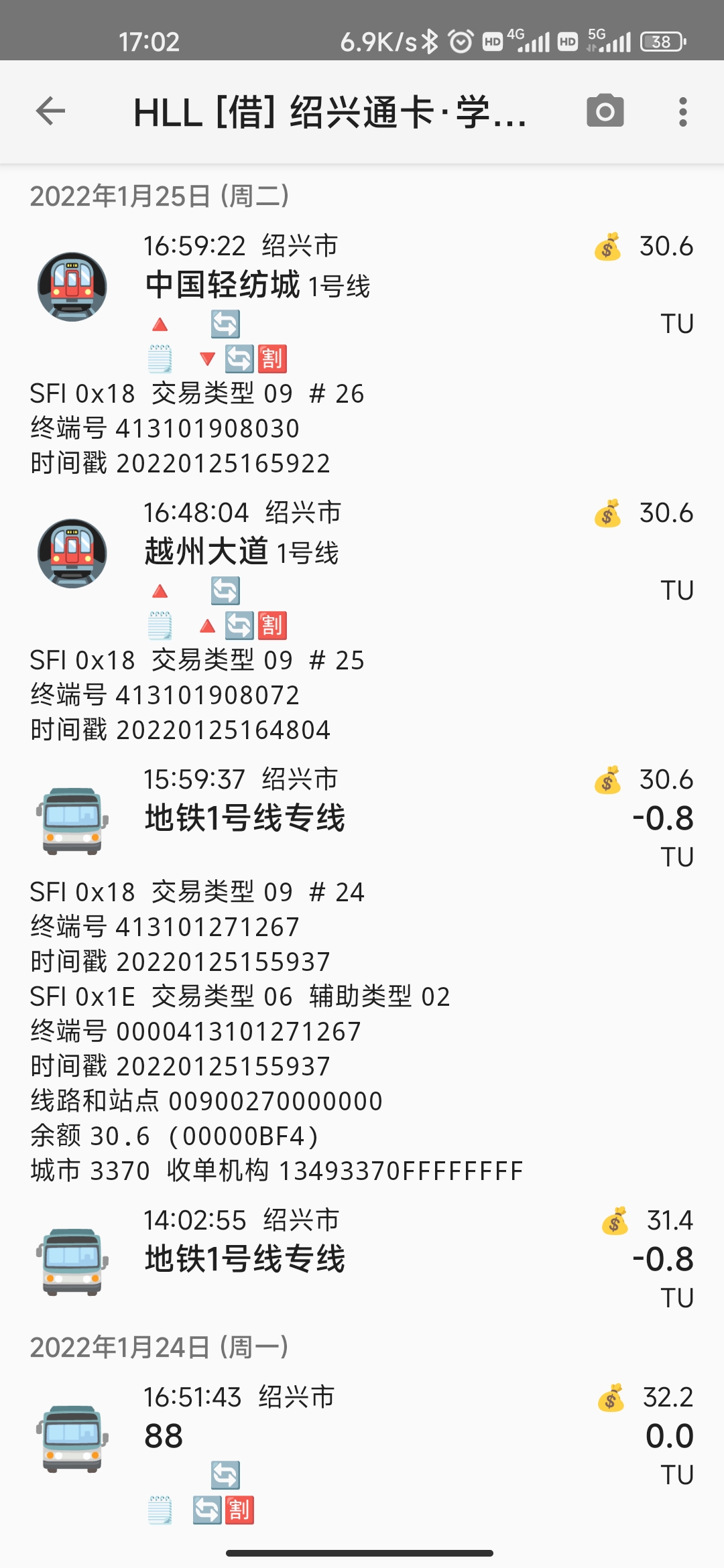Go back using the arrow icon
Screen dimensions: 724x1568
50,111
